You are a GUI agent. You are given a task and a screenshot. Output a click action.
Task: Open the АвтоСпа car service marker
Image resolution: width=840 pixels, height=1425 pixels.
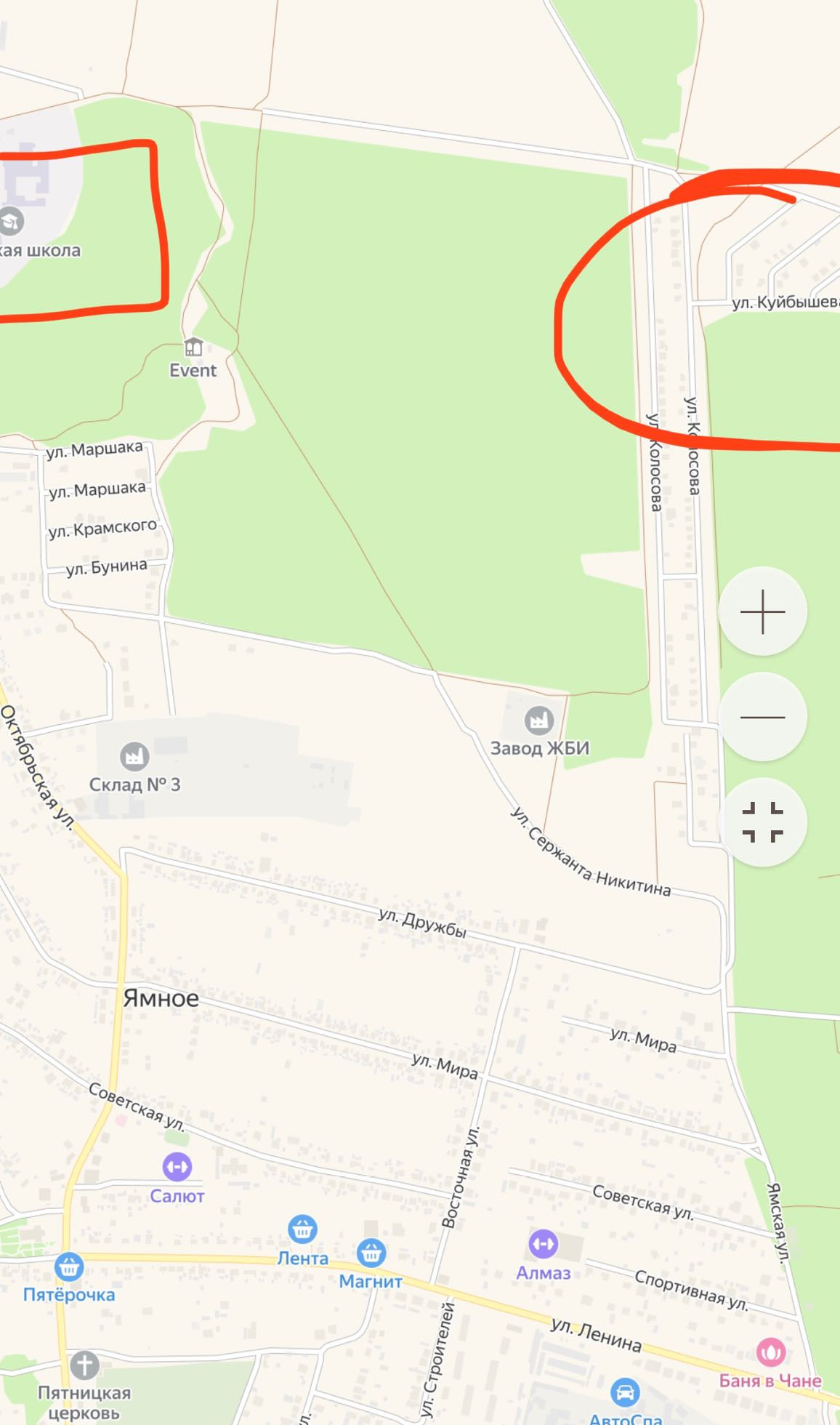click(625, 1393)
